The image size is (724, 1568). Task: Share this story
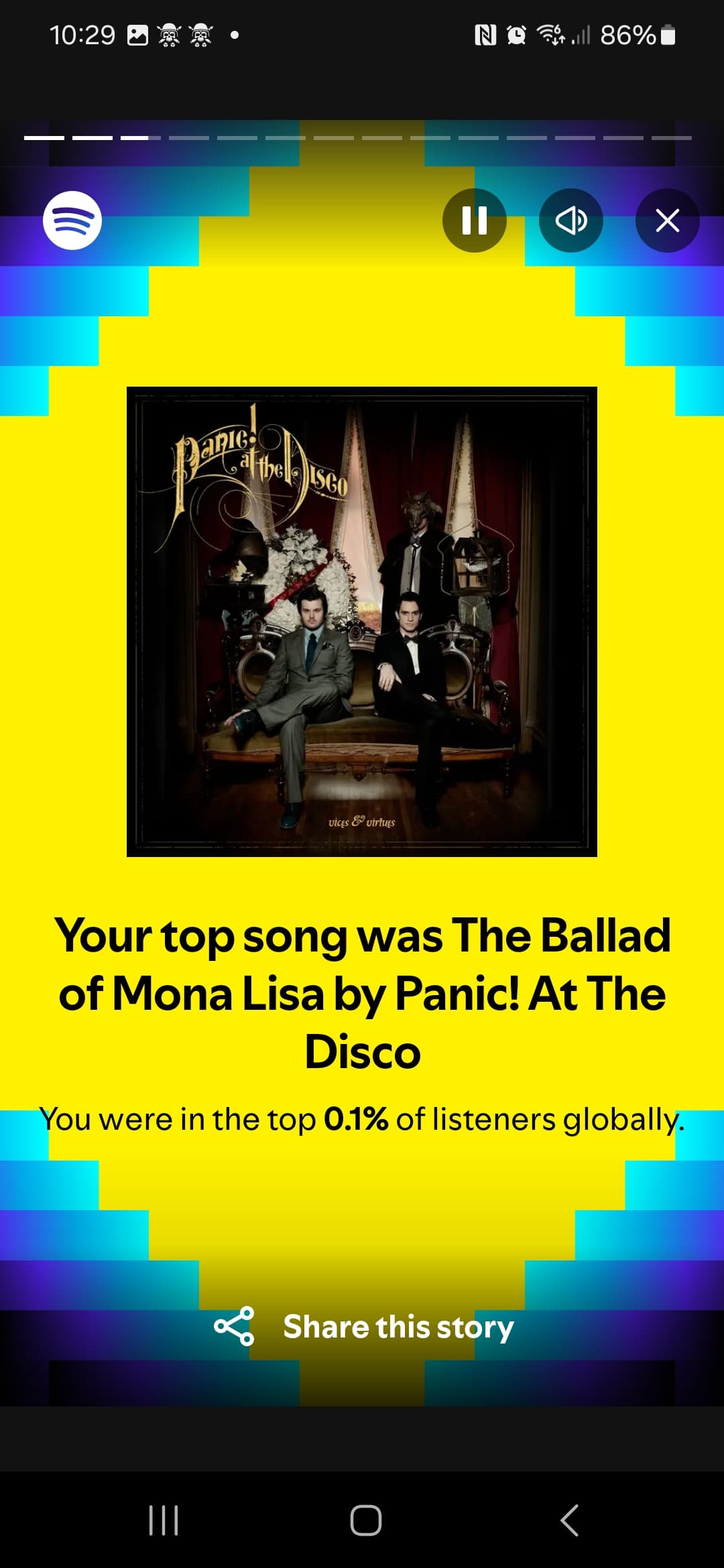(x=363, y=1326)
